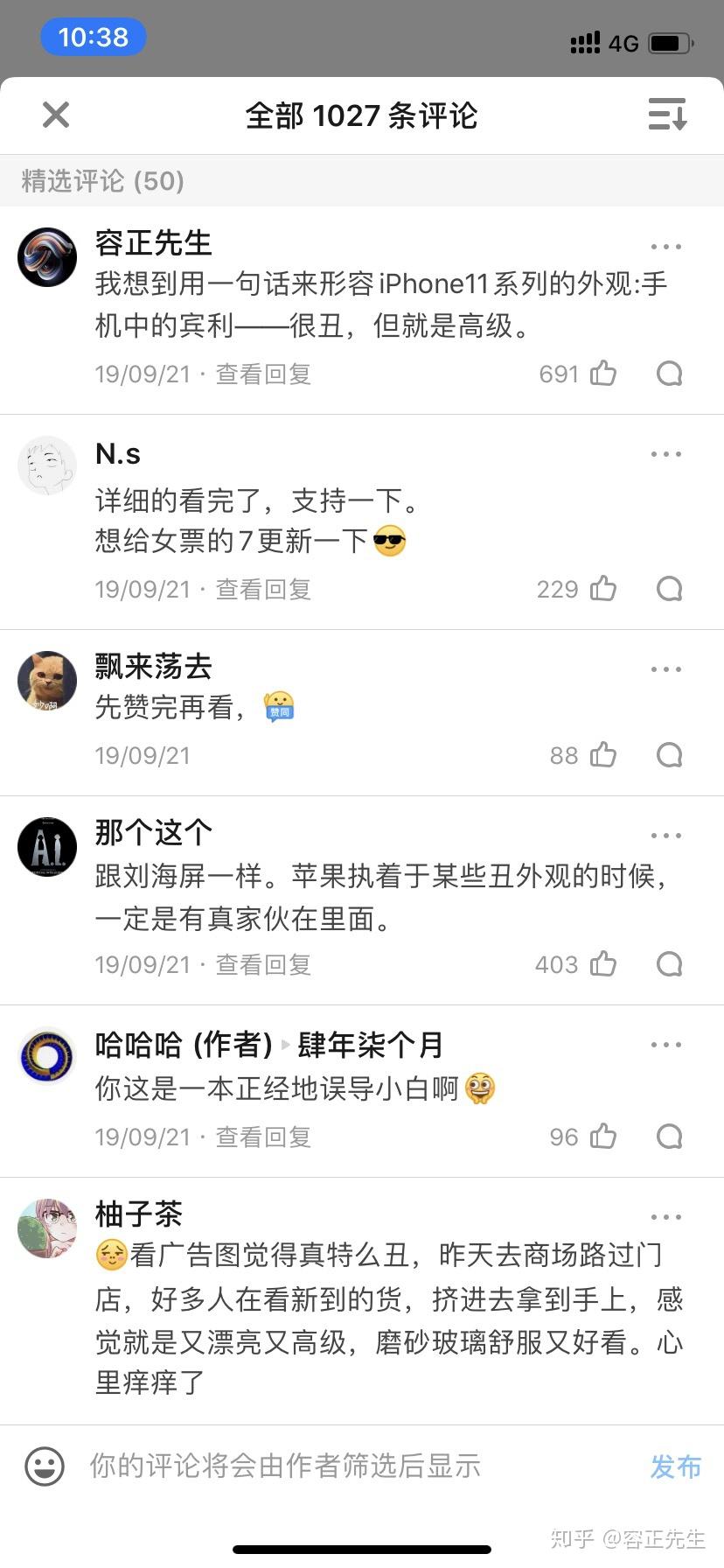Open more options on 柚子茶's comment
Viewport: 724px width, 1568px height.
point(665,1217)
